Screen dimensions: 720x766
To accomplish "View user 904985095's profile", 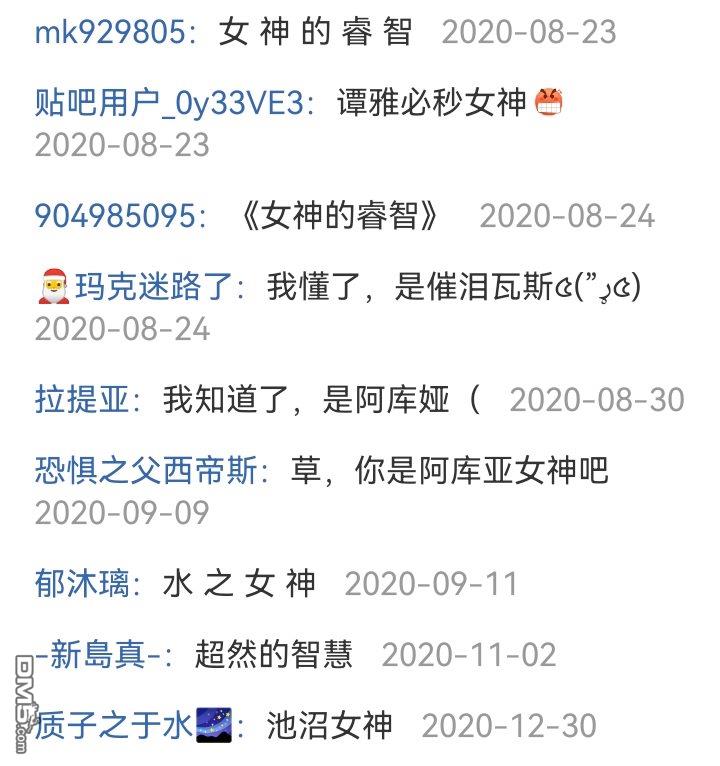I will [115, 216].
